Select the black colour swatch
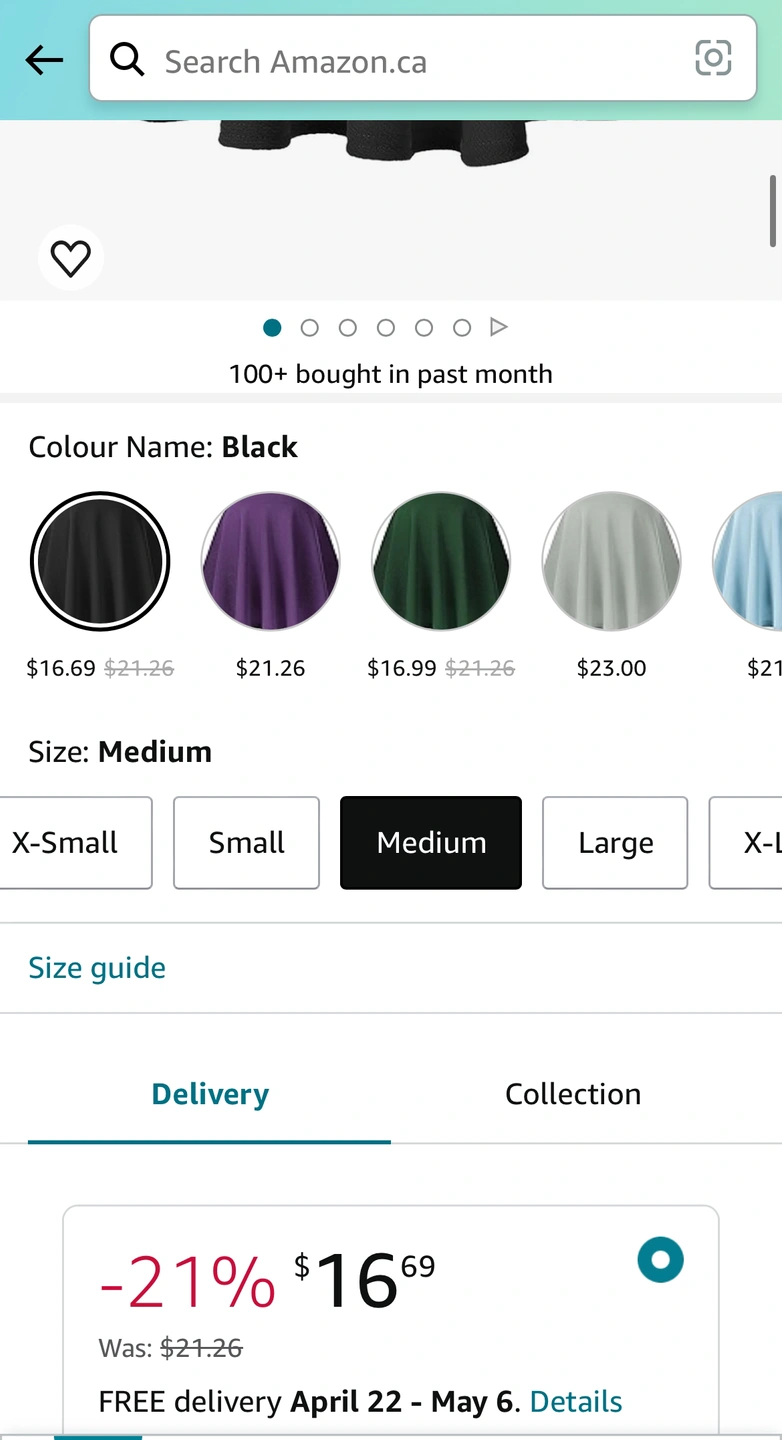The image size is (782, 1440). point(100,561)
